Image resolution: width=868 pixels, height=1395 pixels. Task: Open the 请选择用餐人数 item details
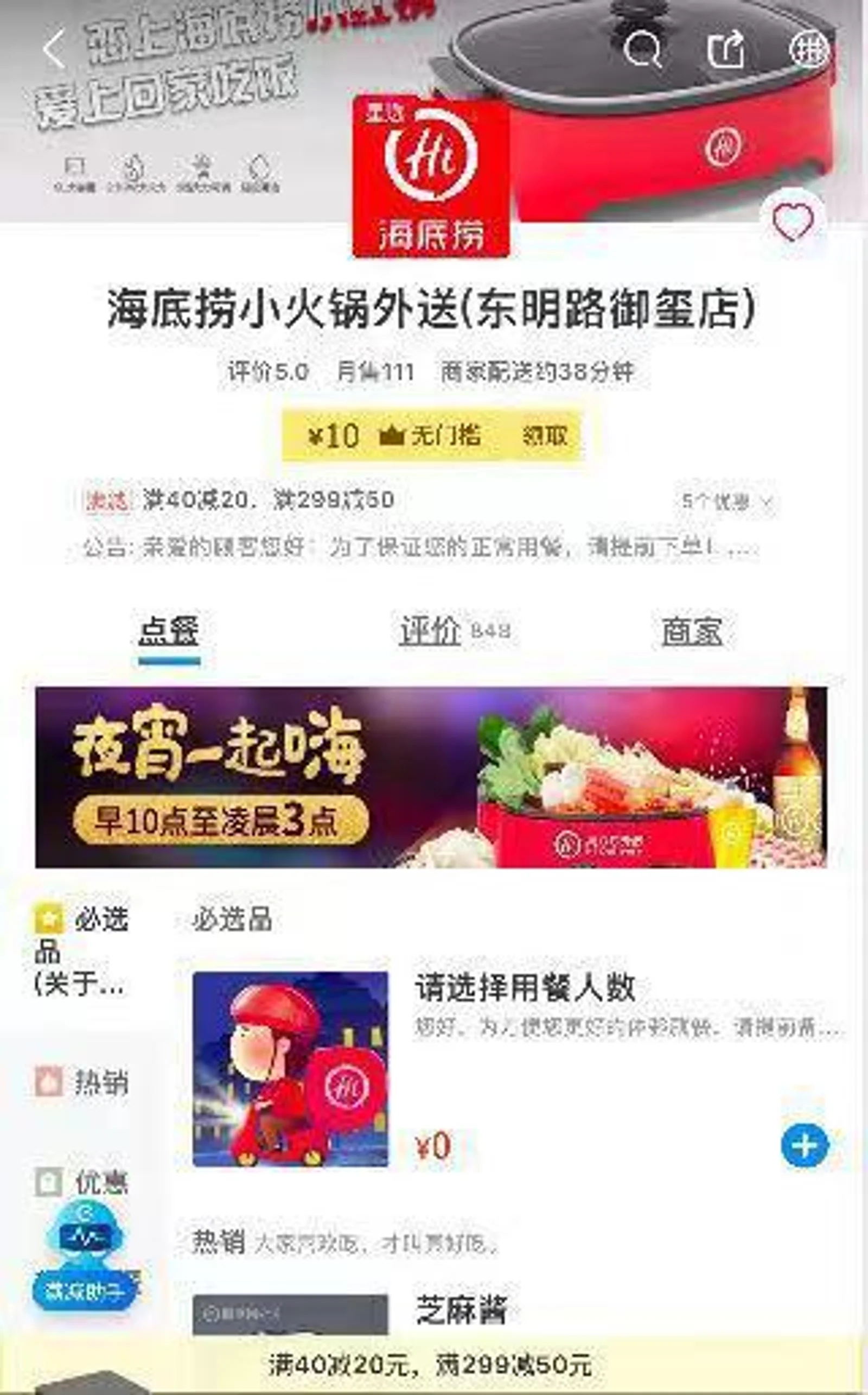(x=525, y=988)
